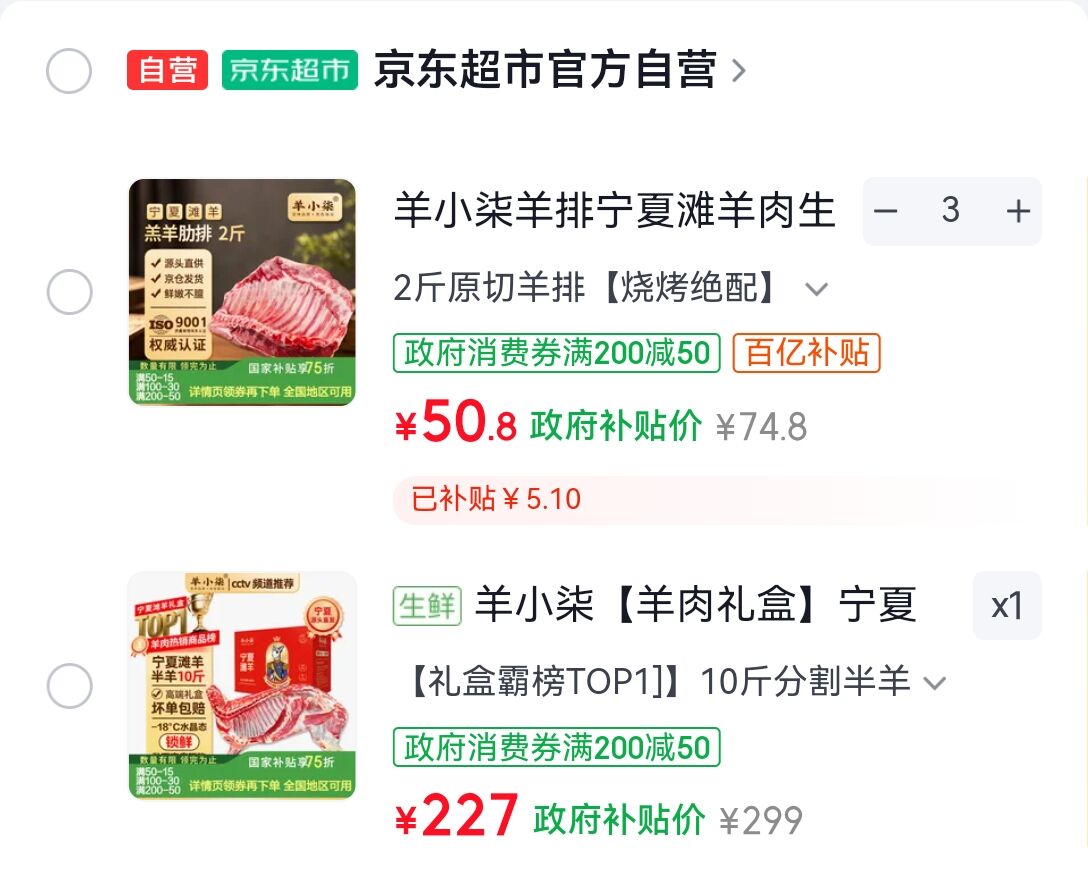Change quantity x1 of 羊肉礼盒
Screen dimensions: 1088x874
[1006, 606]
